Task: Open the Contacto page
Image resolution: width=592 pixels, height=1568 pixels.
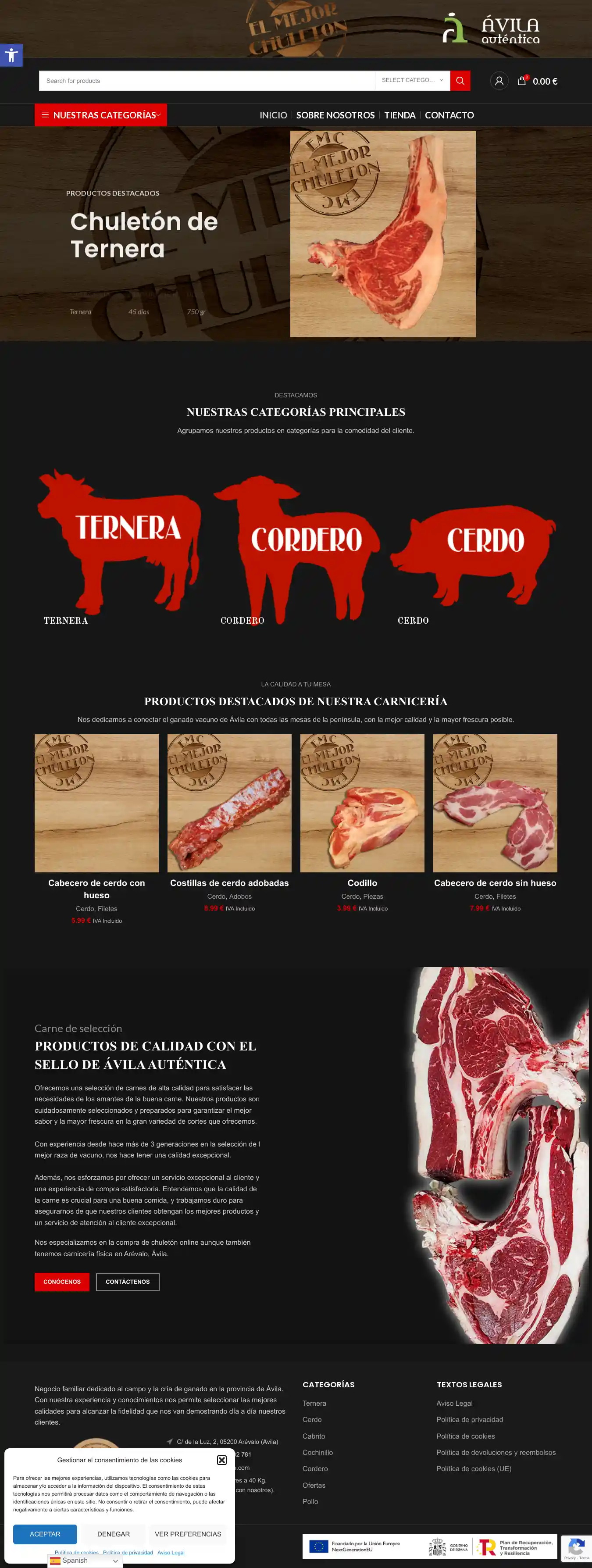Action: (x=449, y=115)
